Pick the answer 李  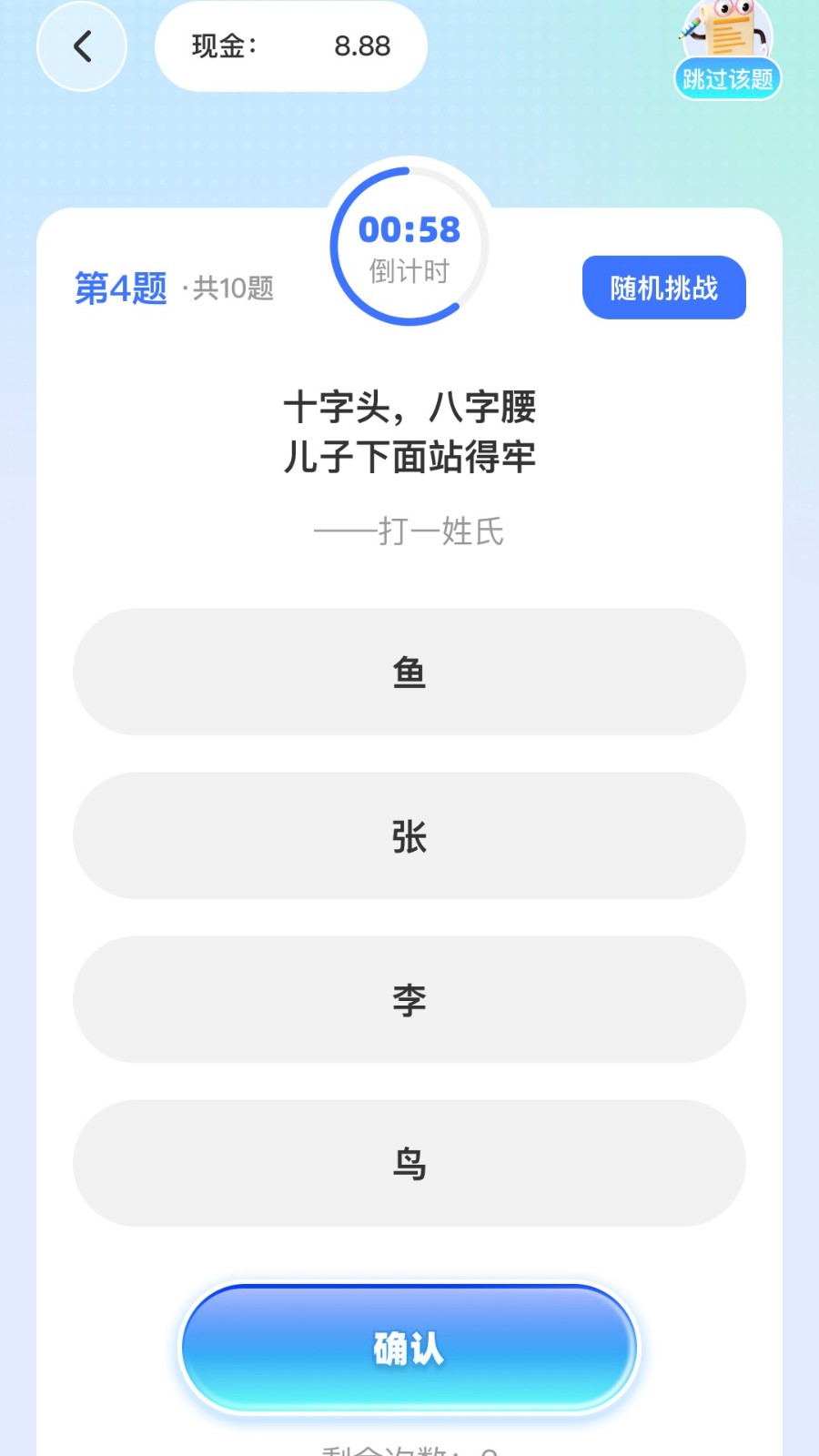(x=409, y=999)
